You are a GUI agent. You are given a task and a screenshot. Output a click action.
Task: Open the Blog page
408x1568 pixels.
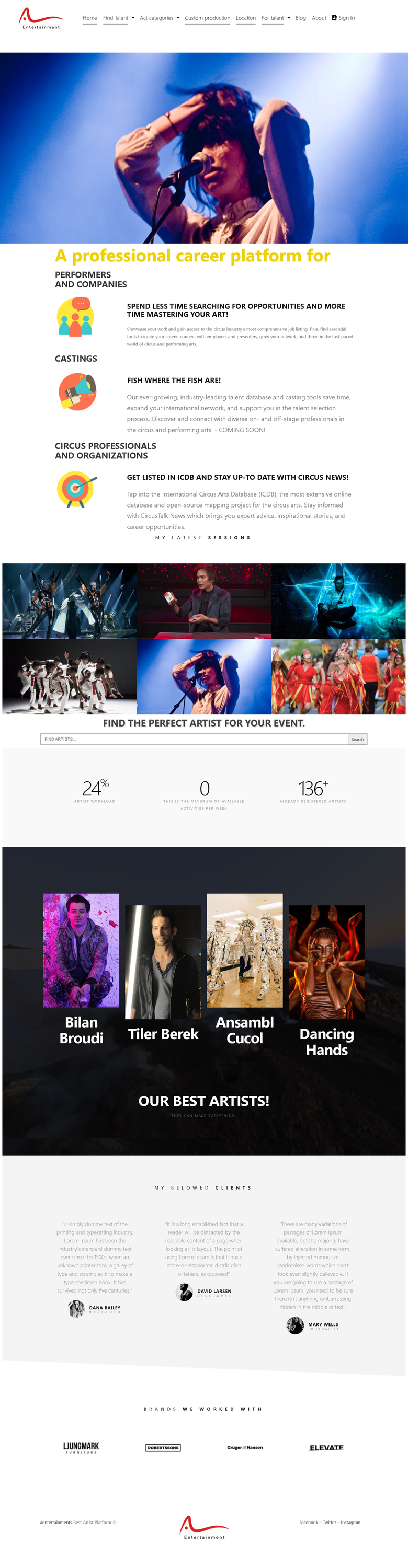pyautogui.click(x=300, y=18)
